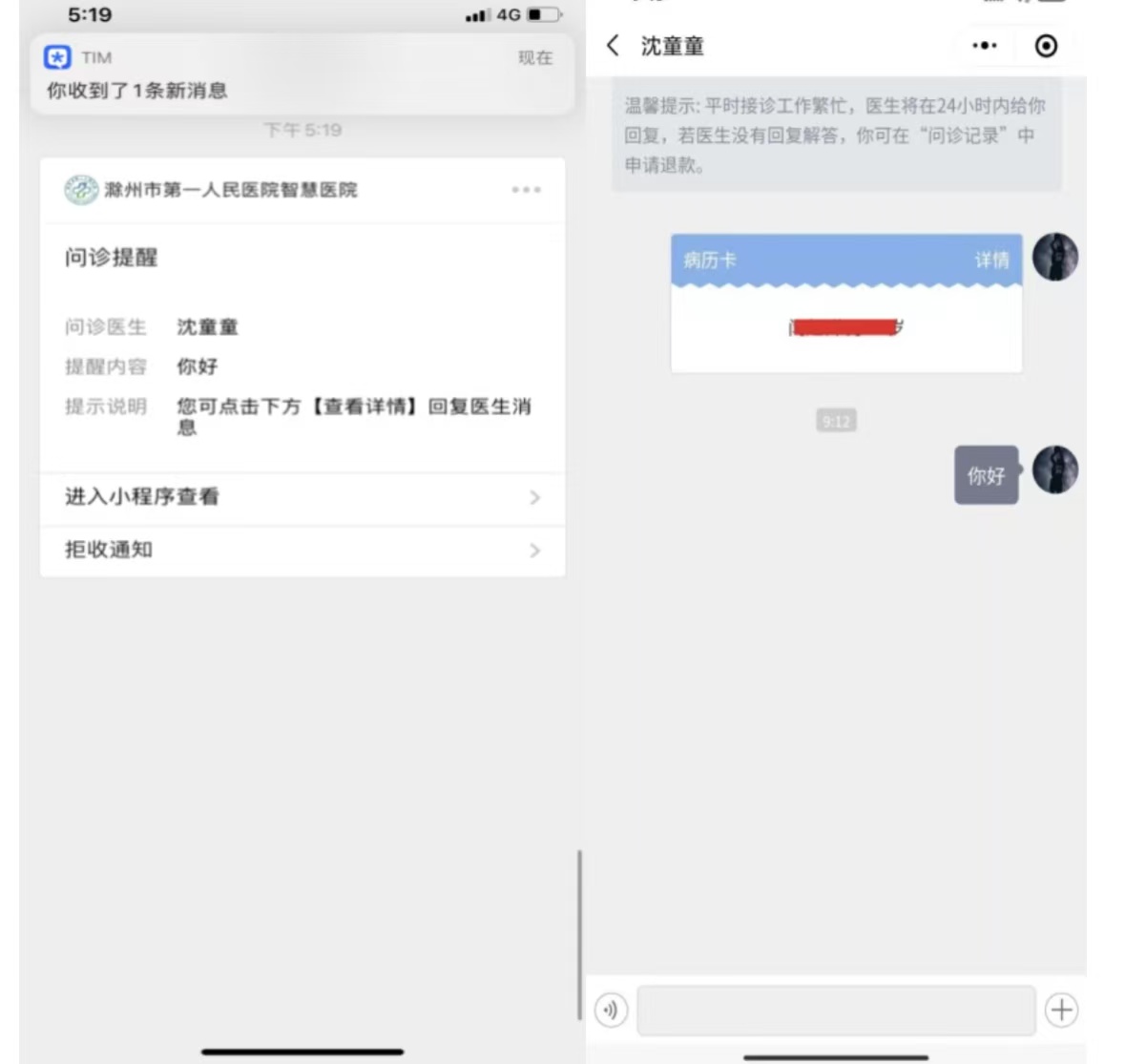The image size is (1146, 1064).
Task: Open mini program more options menu
Action: 984,45
